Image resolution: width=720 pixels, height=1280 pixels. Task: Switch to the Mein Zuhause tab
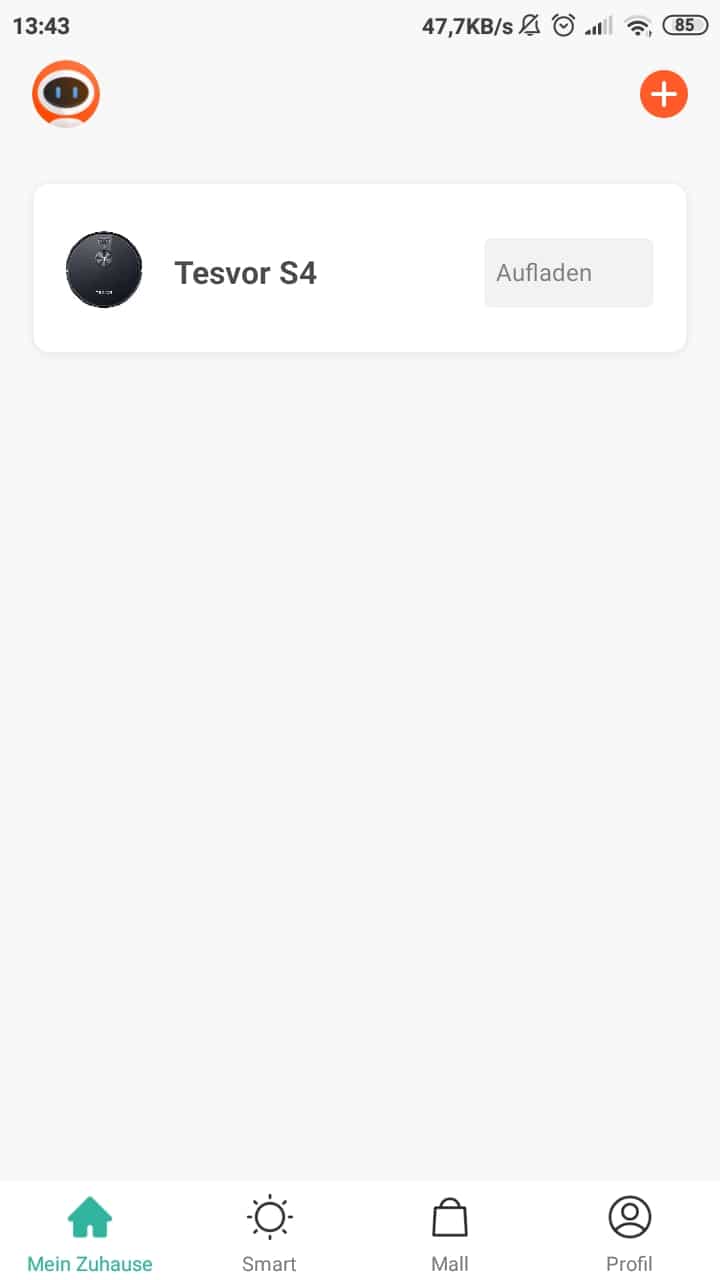click(90, 1234)
